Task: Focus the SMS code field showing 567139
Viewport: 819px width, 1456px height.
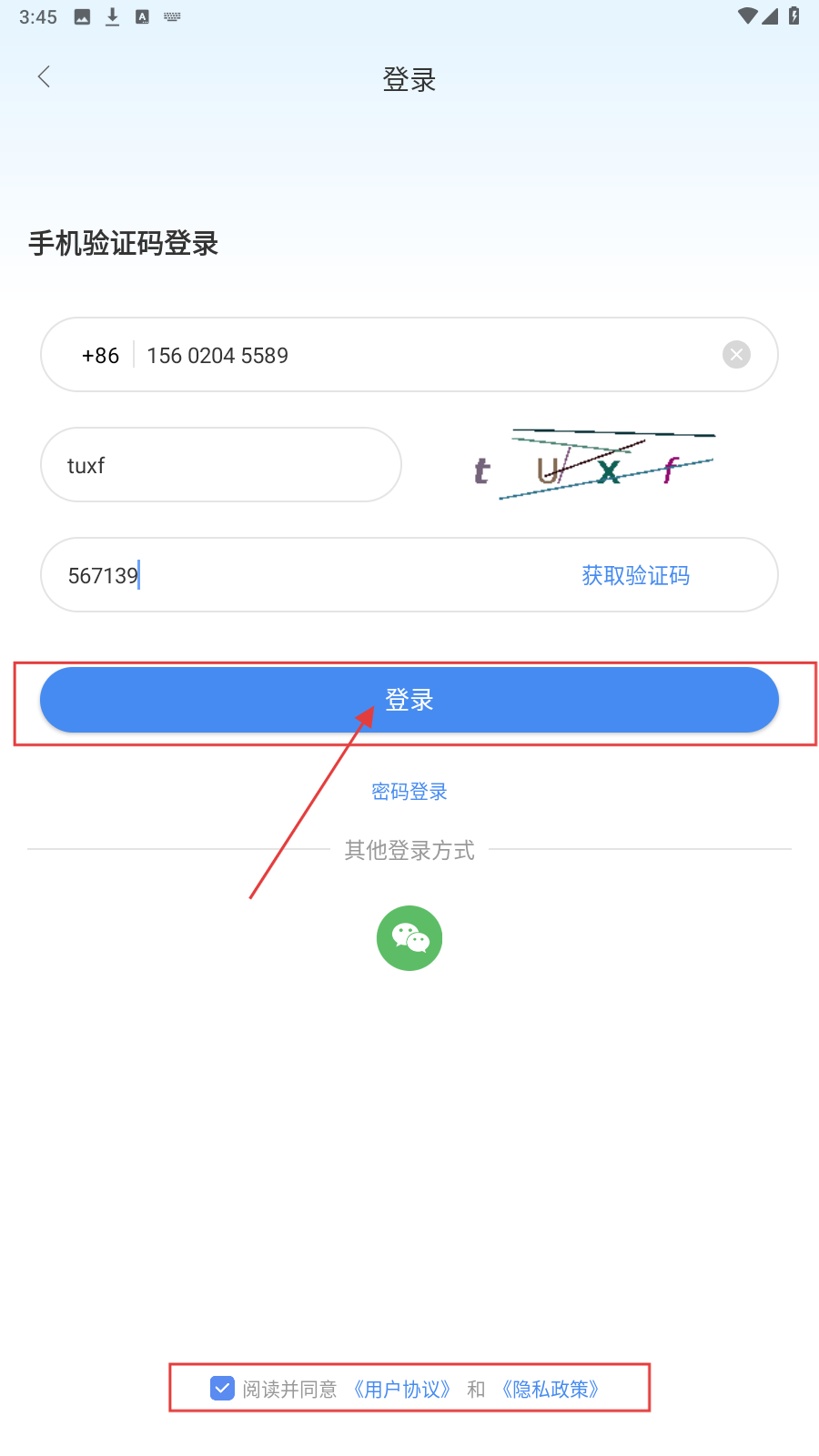Action: tap(300, 575)
